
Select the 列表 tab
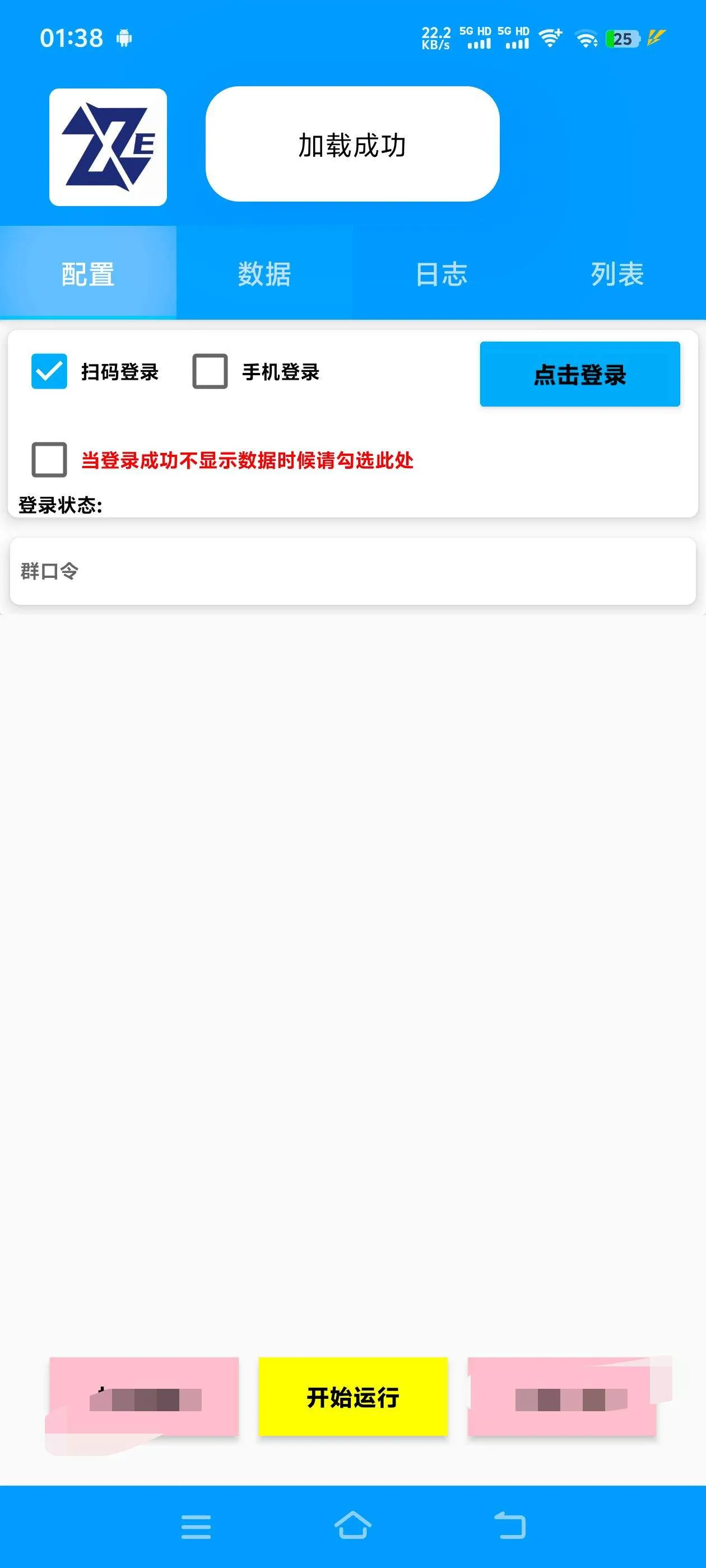(x=617, y=273)
